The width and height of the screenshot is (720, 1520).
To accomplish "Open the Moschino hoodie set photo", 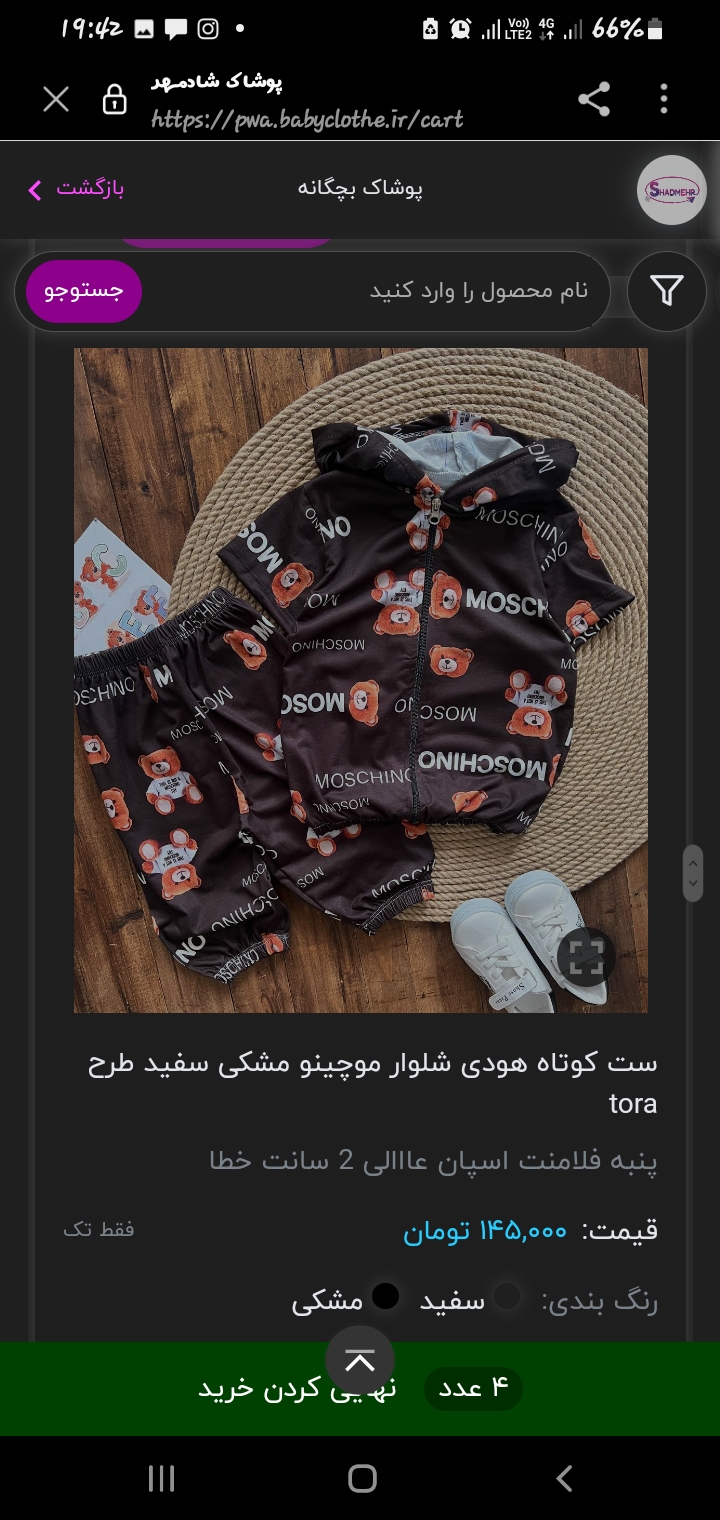I will [360, 680].
